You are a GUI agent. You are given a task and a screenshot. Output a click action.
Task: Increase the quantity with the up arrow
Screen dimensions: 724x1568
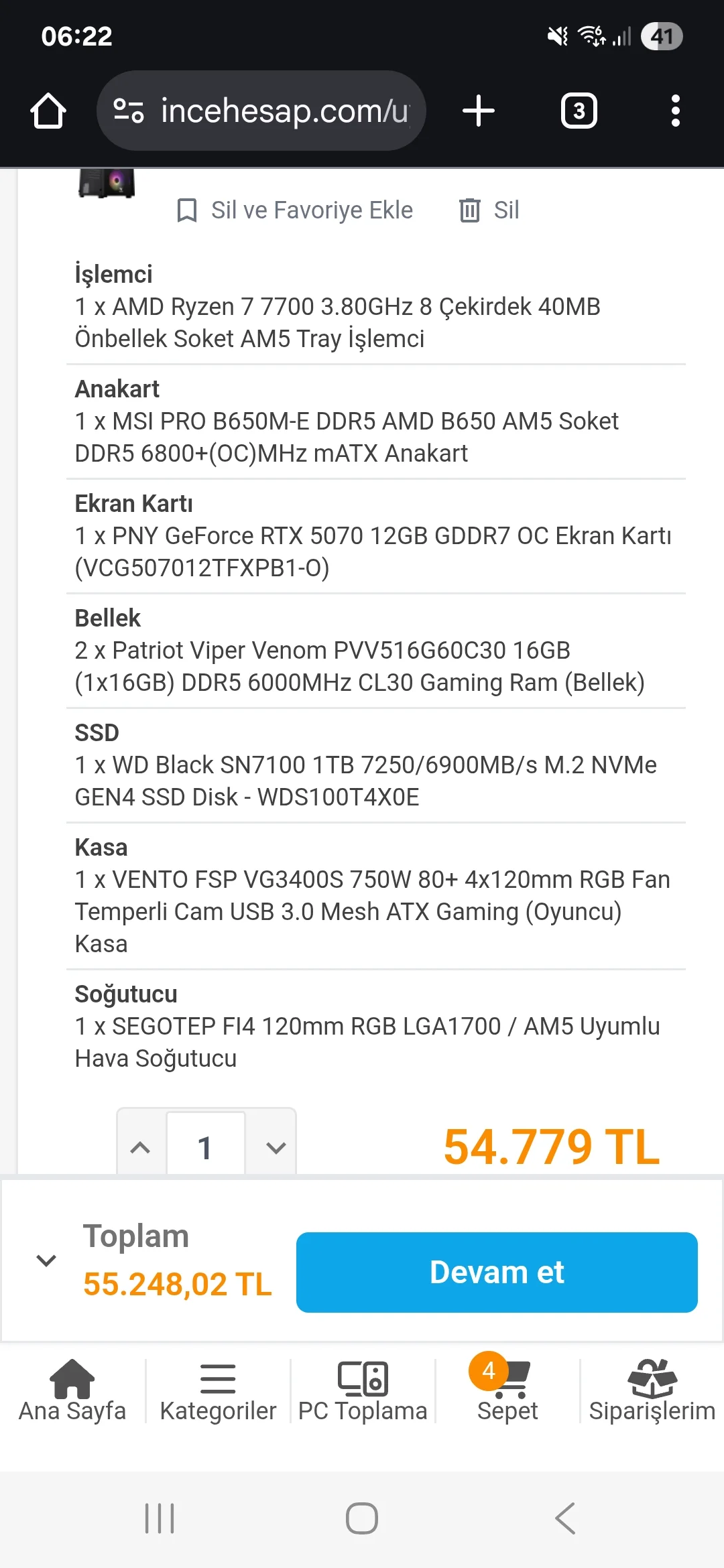140,1147
